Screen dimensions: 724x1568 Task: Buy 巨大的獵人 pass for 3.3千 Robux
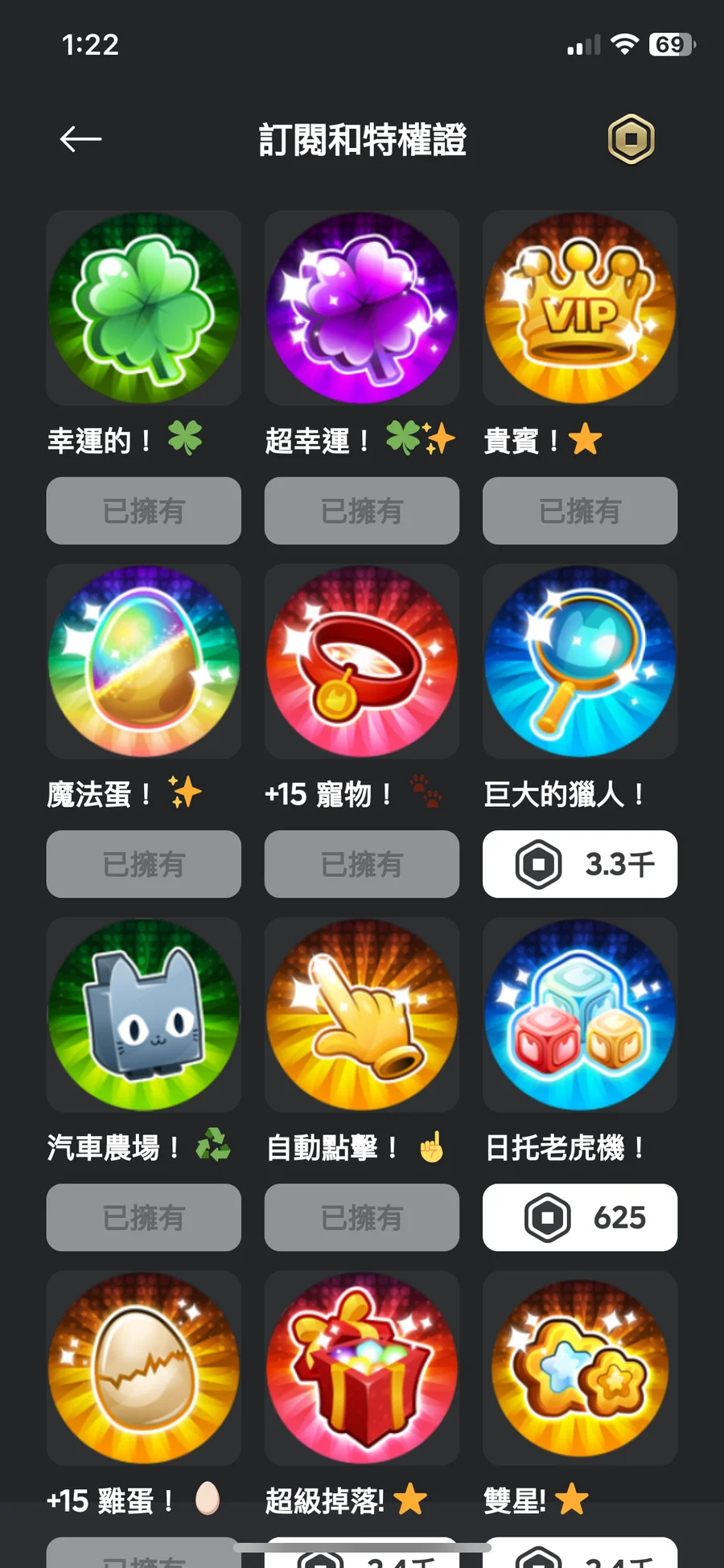point(579,864)
